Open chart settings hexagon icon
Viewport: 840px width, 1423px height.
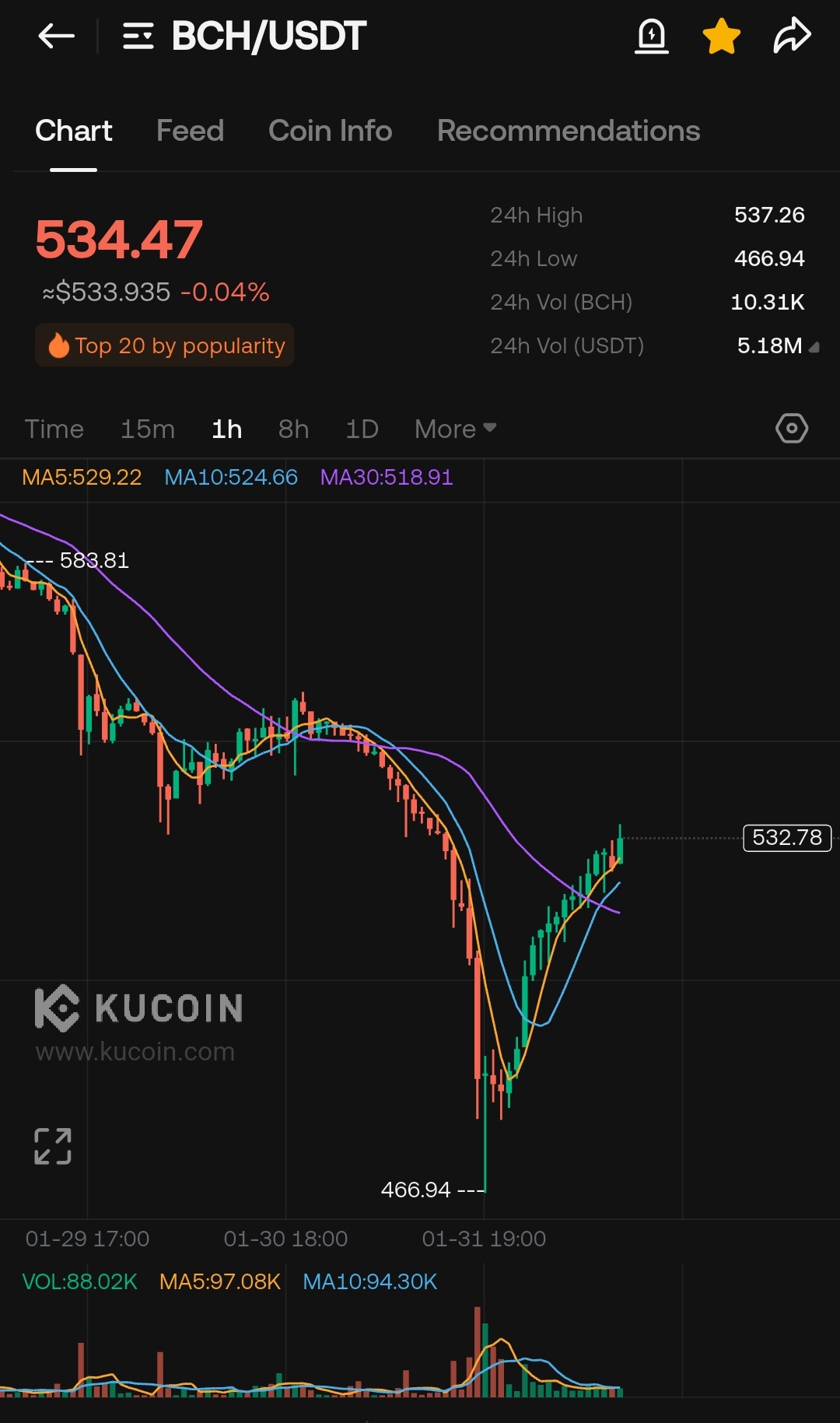(x=792, y=428)
